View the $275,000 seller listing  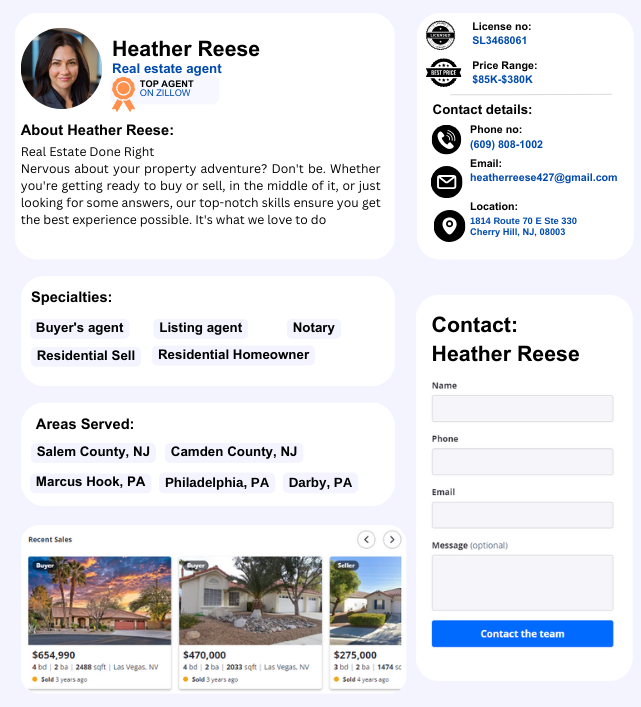coord(366,620)
